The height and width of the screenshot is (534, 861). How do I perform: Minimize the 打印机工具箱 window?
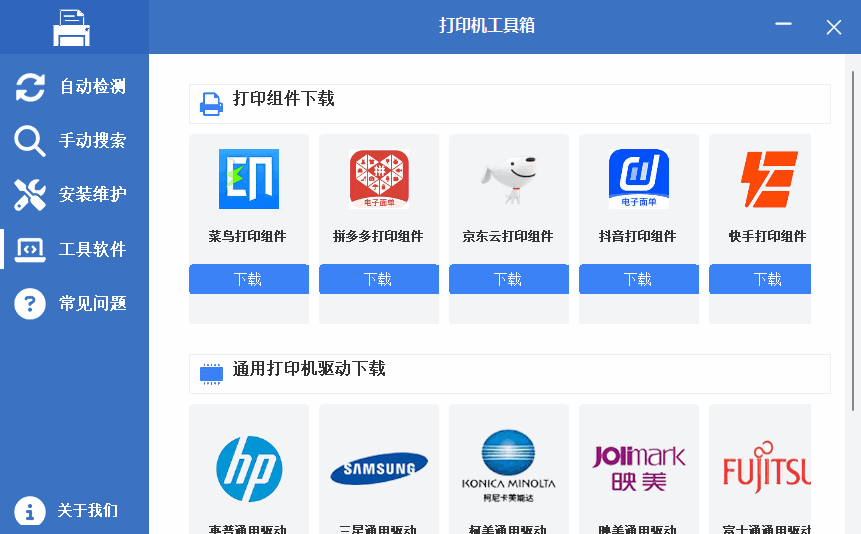click(784, 26)
